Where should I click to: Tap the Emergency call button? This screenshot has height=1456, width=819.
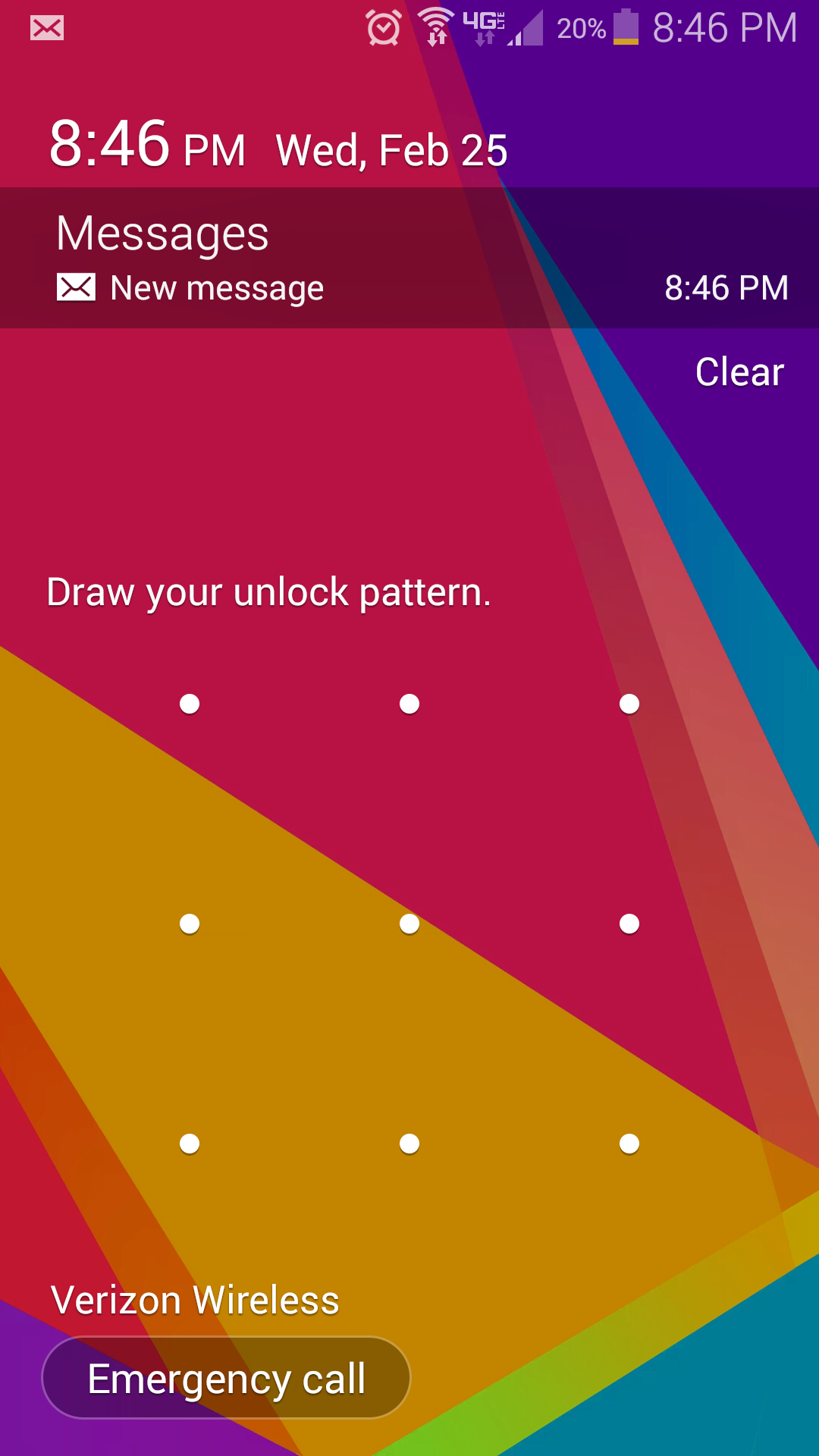coord(226,1378)
